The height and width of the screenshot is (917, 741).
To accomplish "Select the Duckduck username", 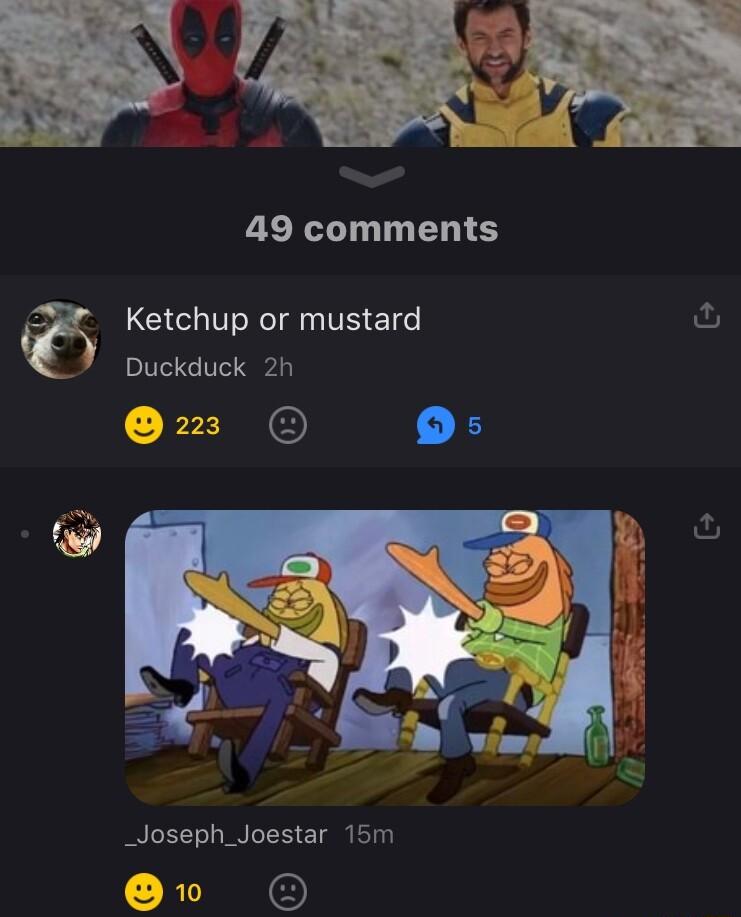I will [x=185, y=368].
